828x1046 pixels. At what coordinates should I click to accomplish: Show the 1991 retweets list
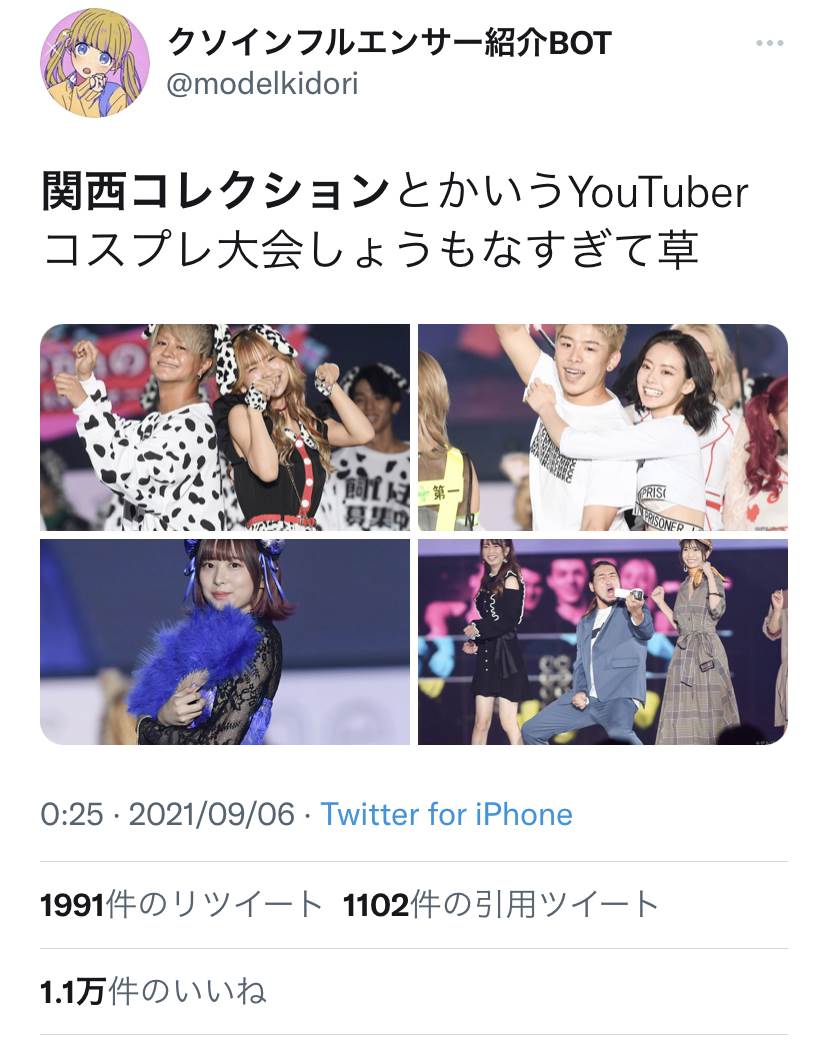pyautogui.click(x=181, y=906)
